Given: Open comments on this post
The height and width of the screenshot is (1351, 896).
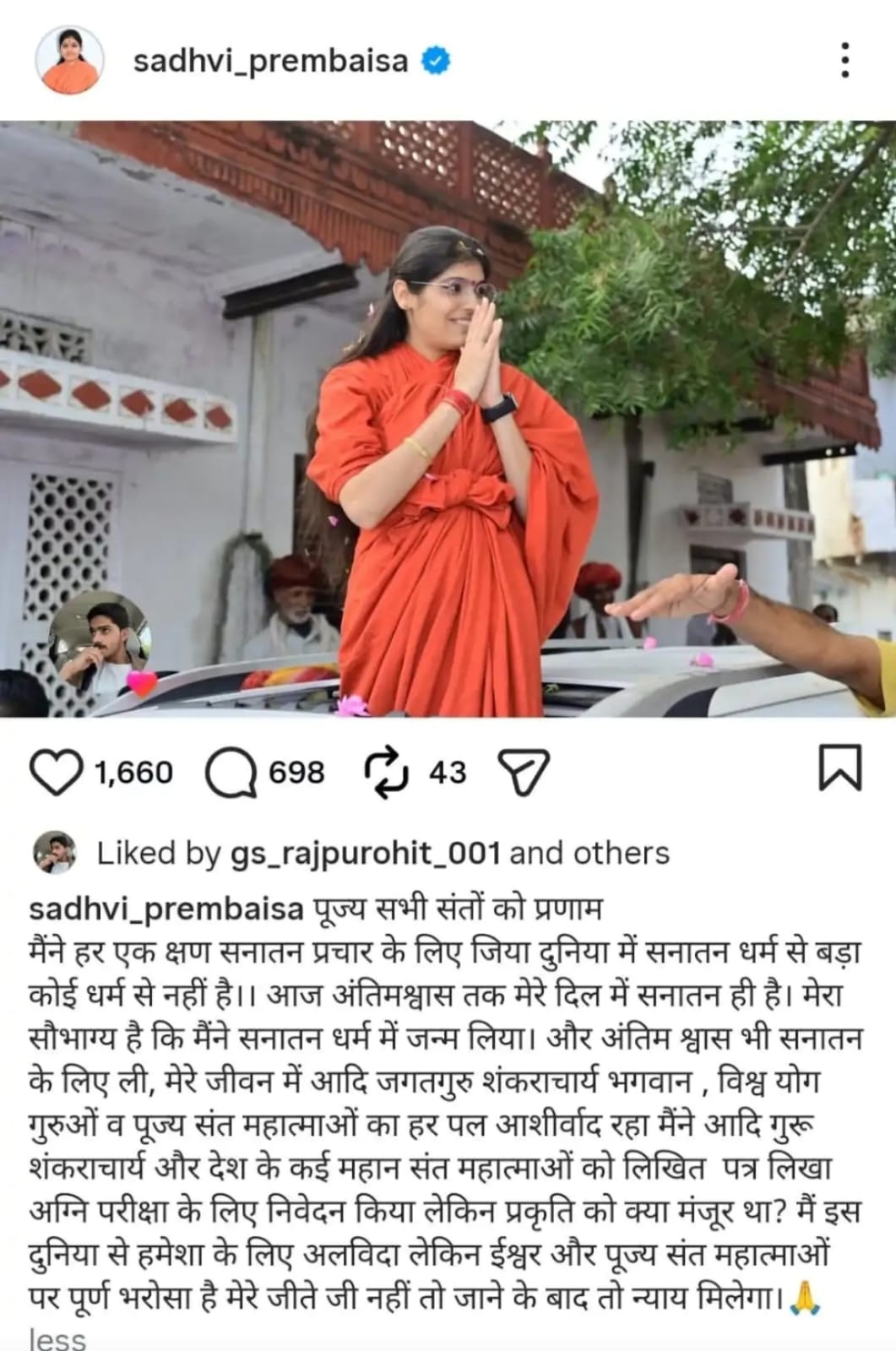Looking at the screenshot, I should 232,773.
